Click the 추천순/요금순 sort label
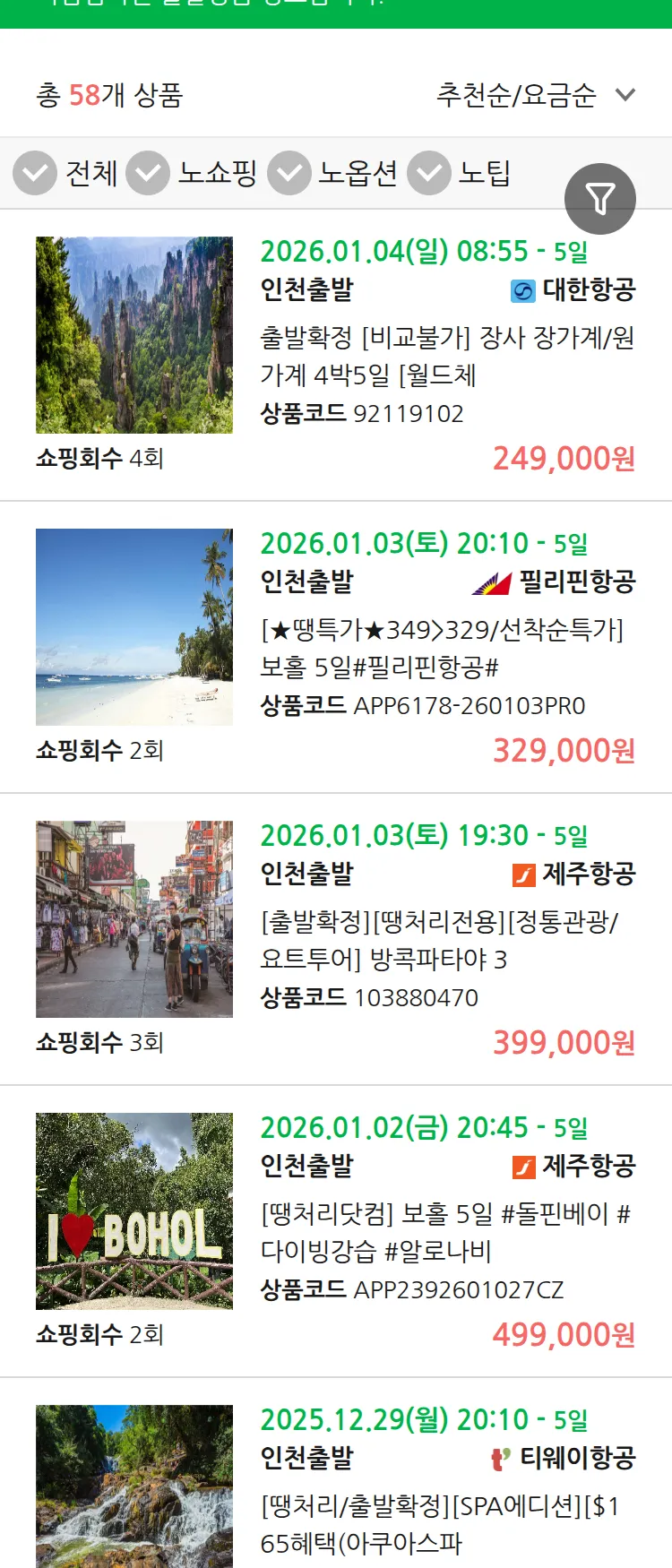Screen dimensions: 672x1568 tap(515, 95)
